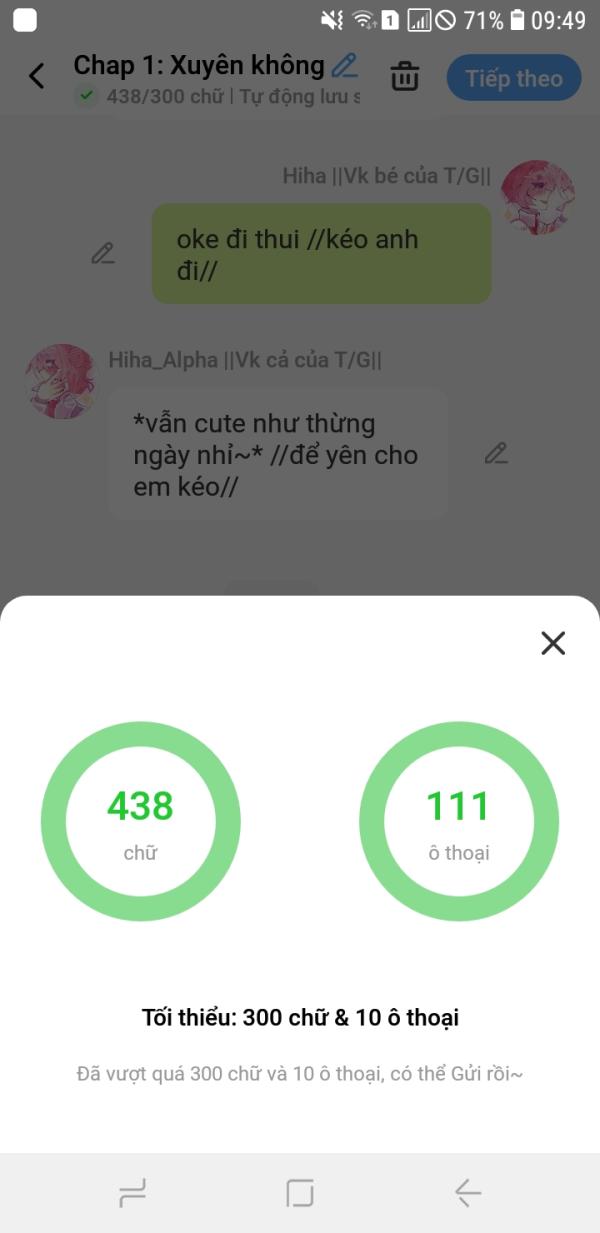Tap the system home button
This screenshot has width=600, height=1233.
coord(300,1192)
